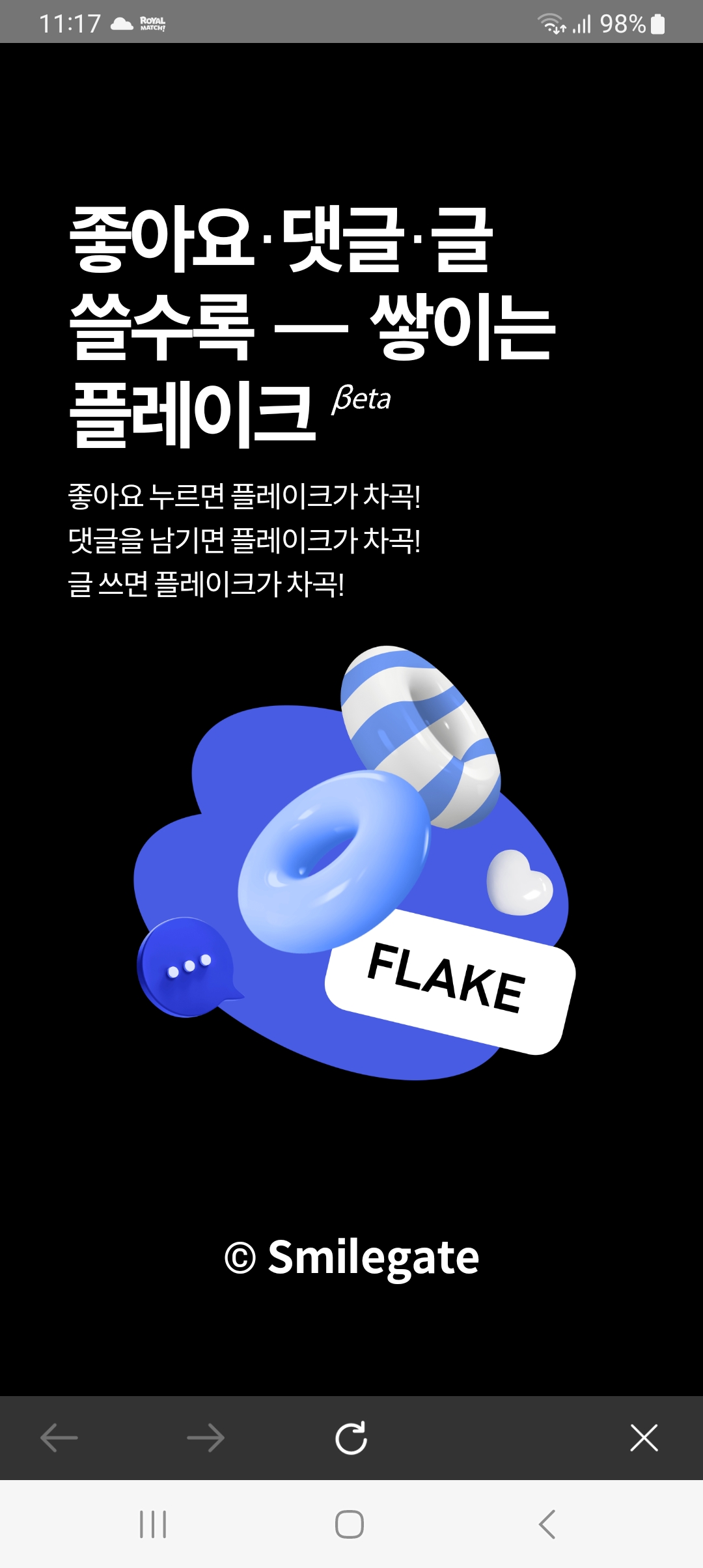
Task: Go forward to the next web page
Action: tap(205, 1438)
